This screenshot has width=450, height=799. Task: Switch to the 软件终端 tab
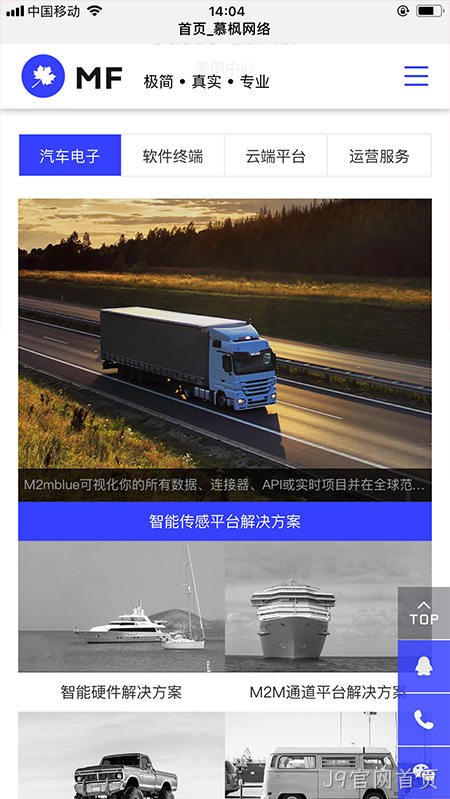pyautogui.click(x=173, y=155)
